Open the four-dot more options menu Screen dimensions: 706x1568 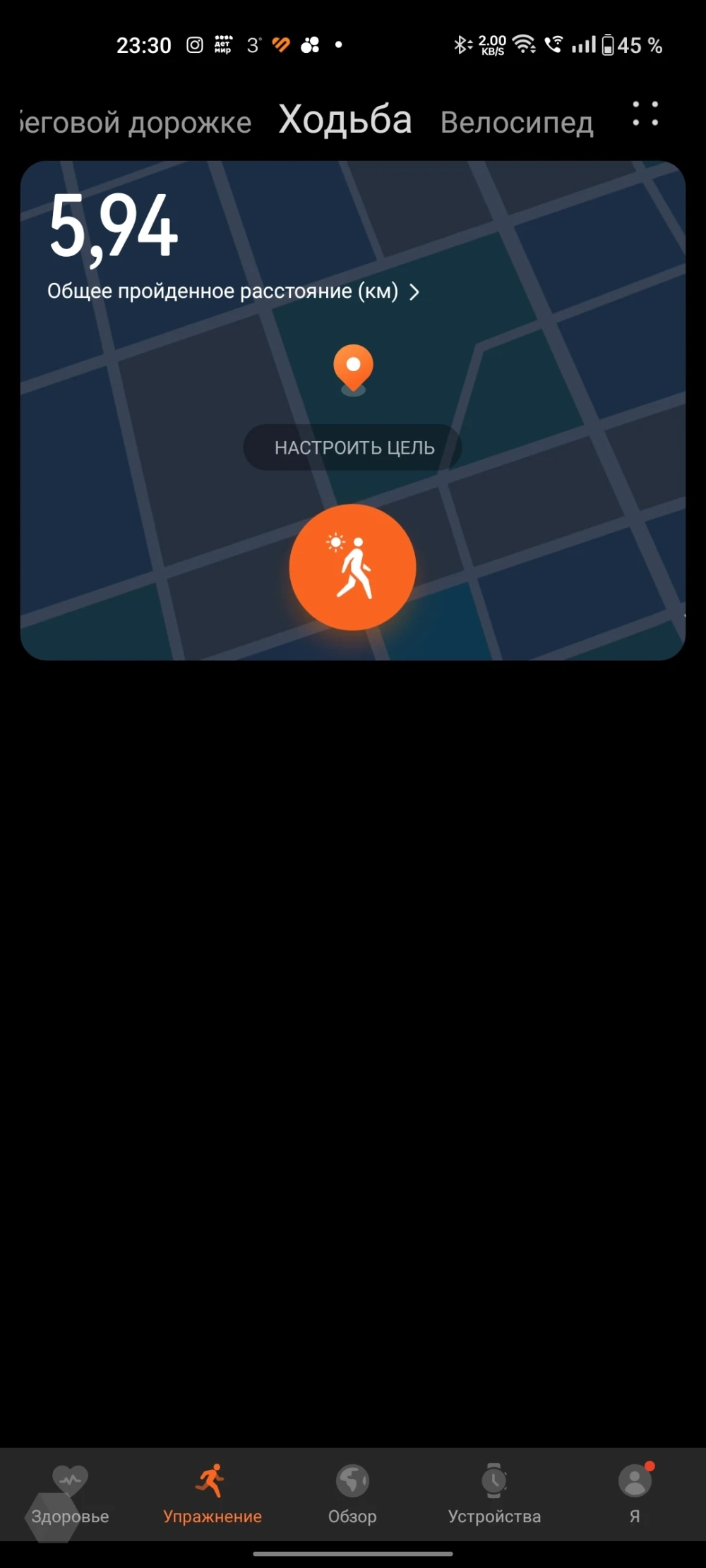(645, 114)
